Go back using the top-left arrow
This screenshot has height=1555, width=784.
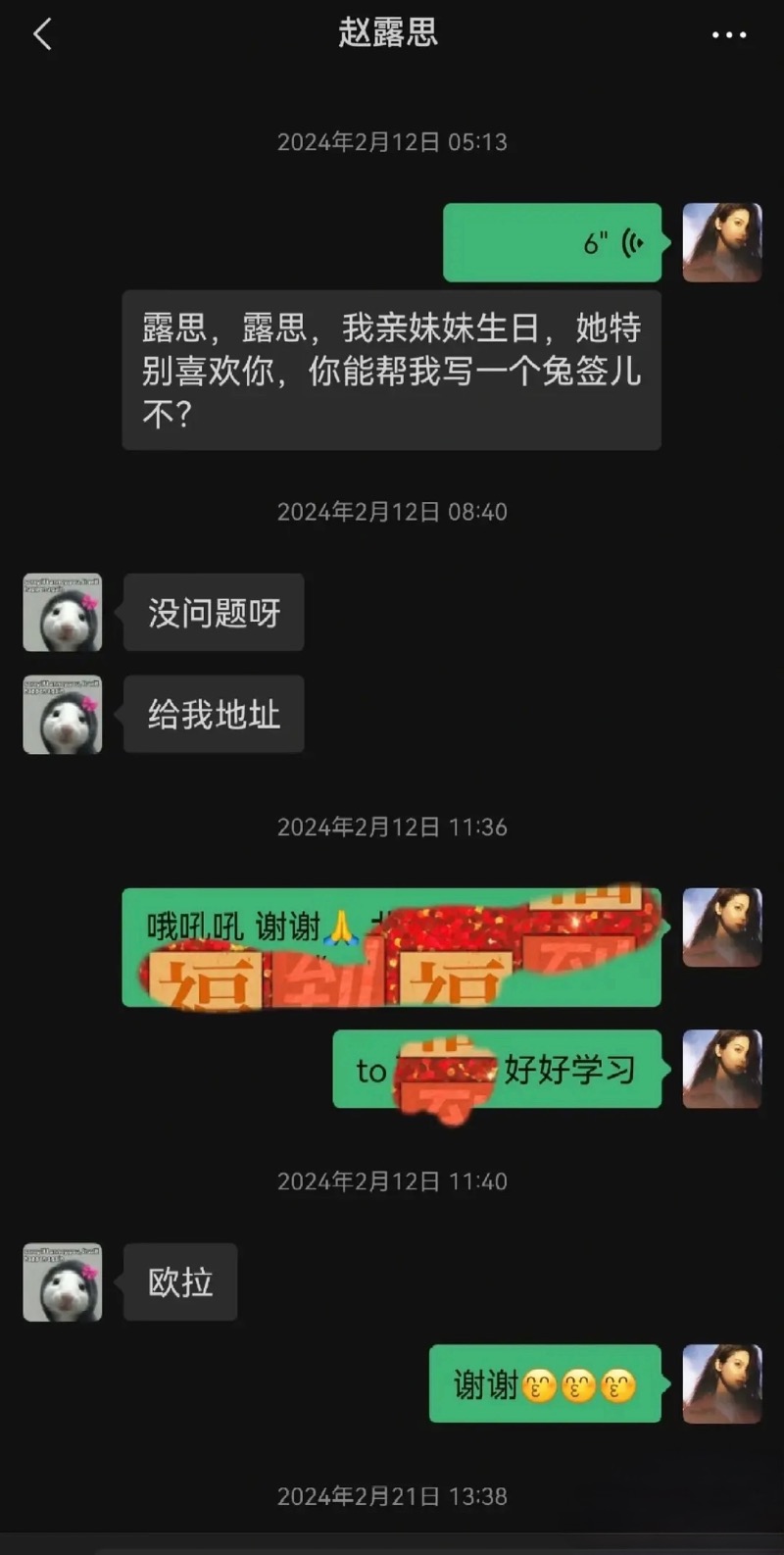point(42,35)
